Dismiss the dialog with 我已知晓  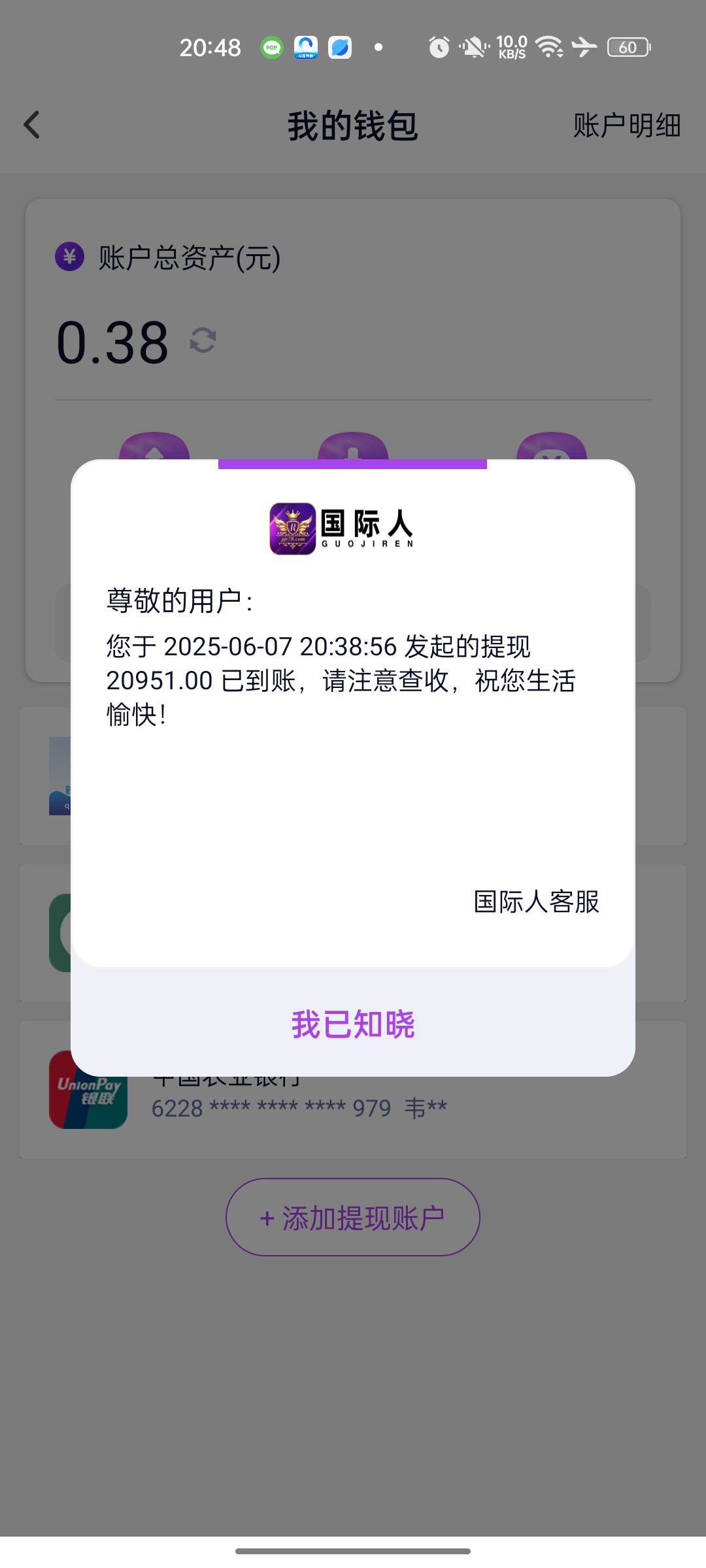point(353,1024)
